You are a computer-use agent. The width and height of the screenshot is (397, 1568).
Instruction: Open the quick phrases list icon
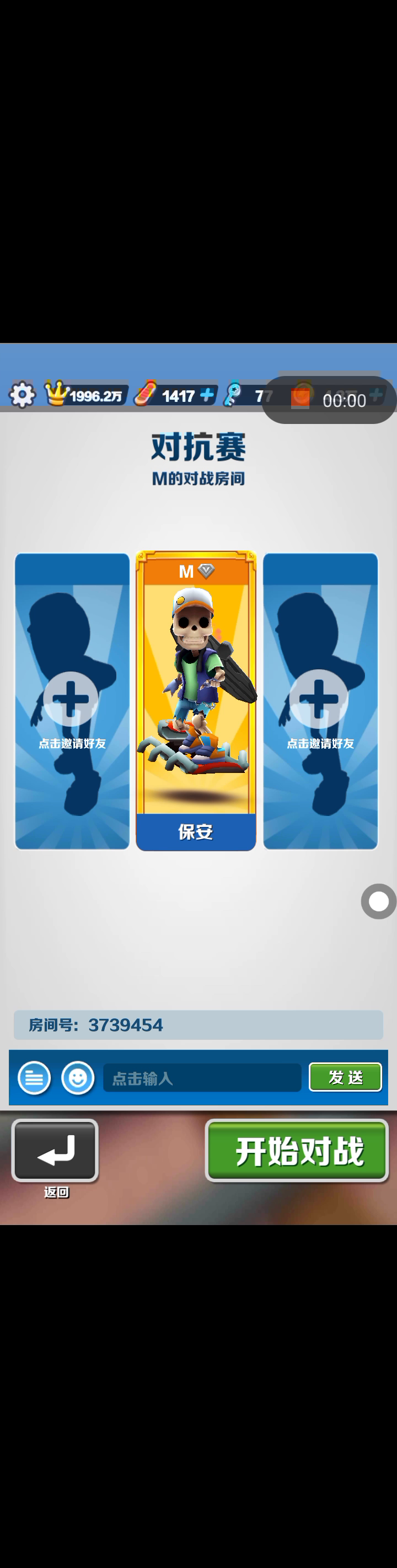click(34, 1077)
